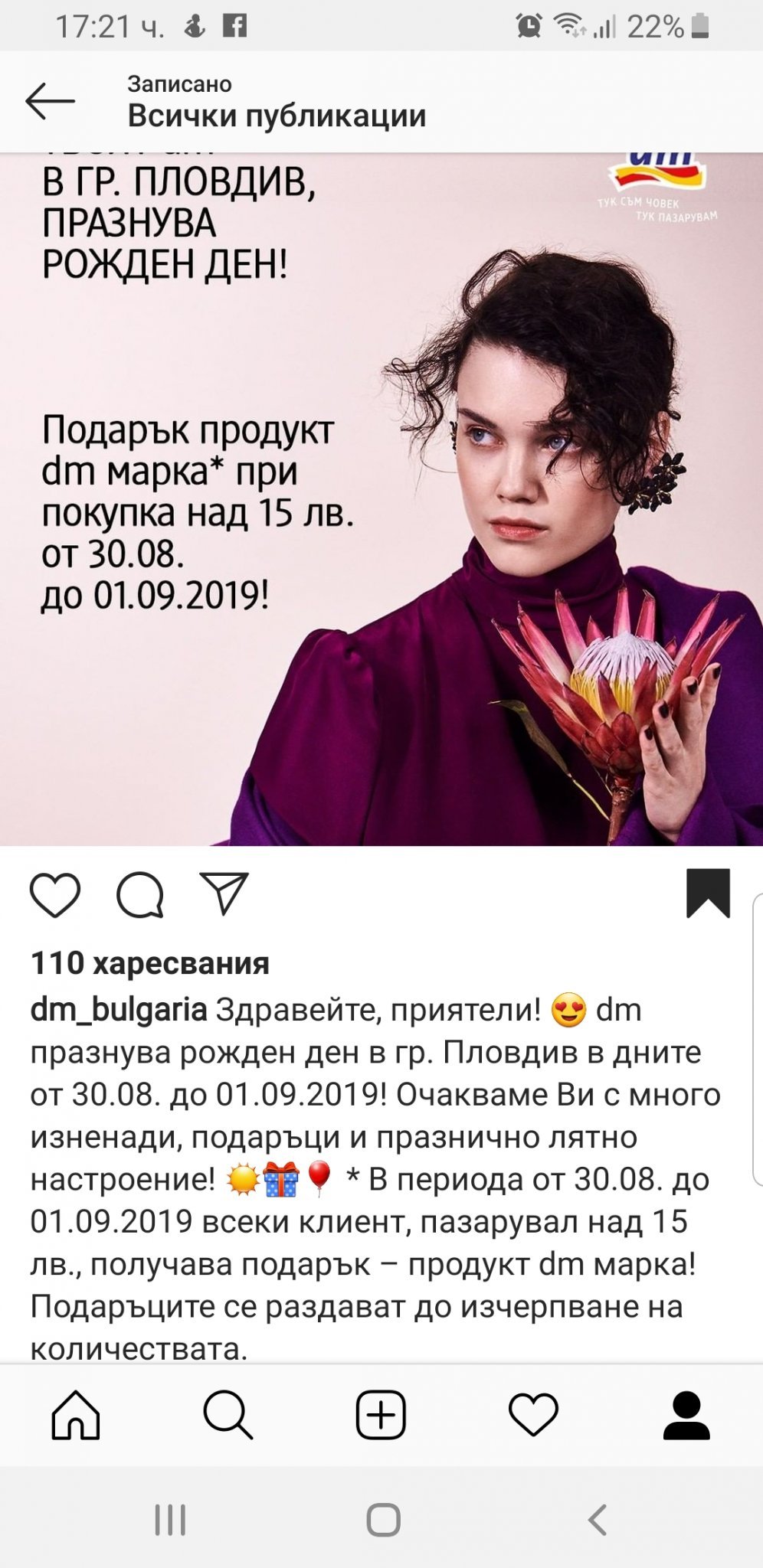Tap the system recent apps button
763x1568 pixels.
click(170, 1520)
